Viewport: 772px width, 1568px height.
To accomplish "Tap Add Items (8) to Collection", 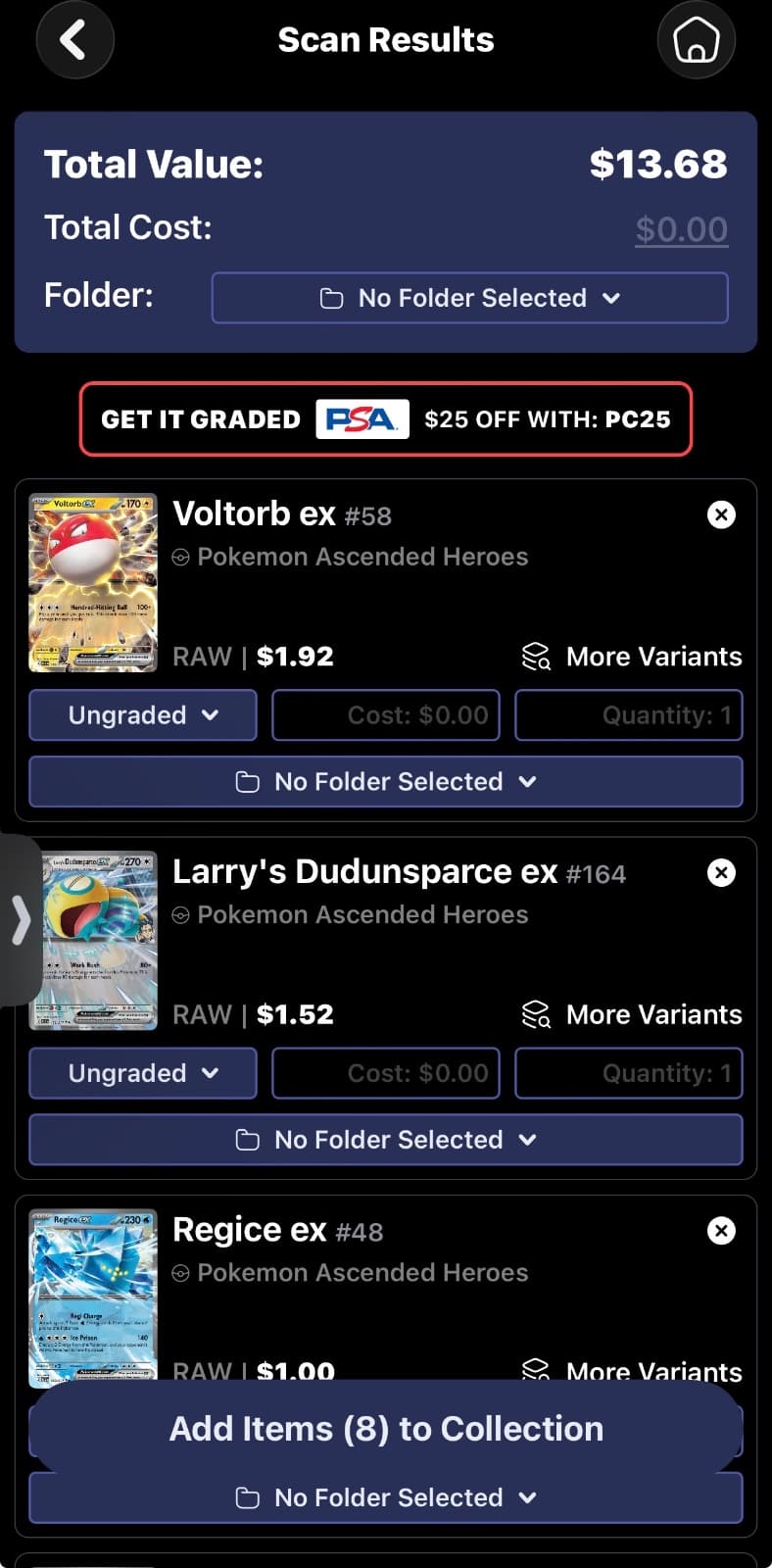I will click(x=386, y=1429).
